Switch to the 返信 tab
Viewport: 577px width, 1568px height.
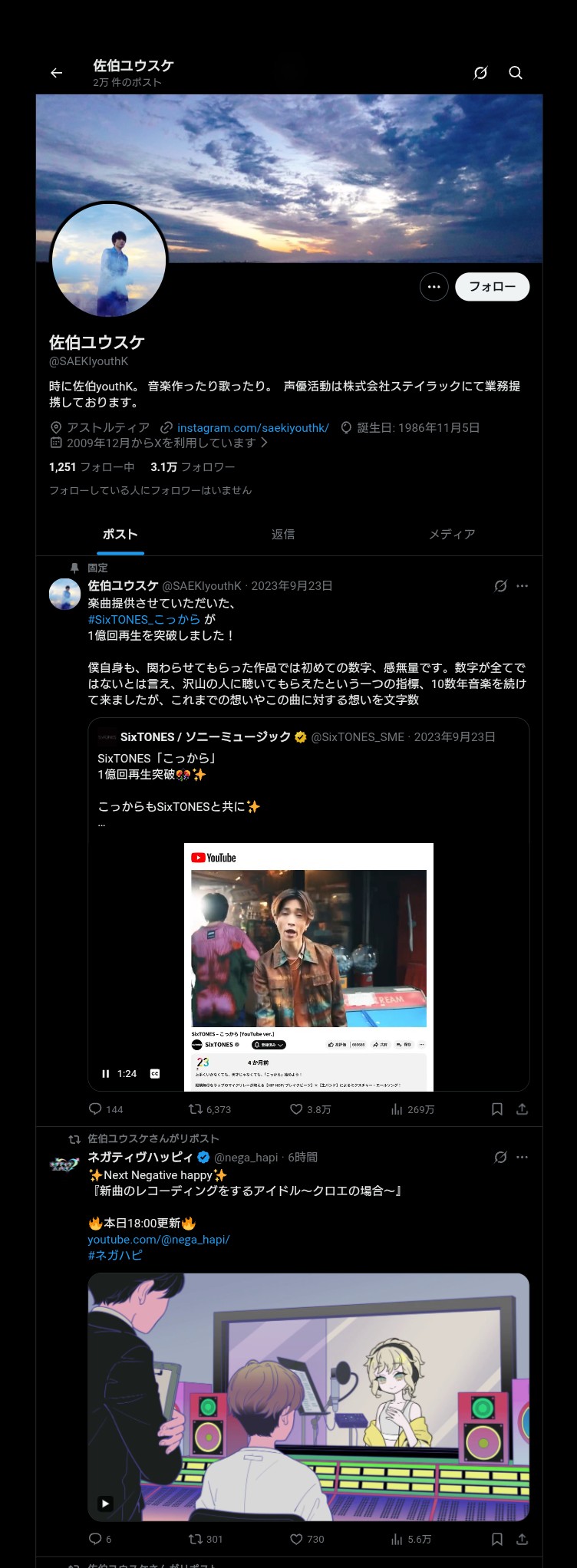283,534
